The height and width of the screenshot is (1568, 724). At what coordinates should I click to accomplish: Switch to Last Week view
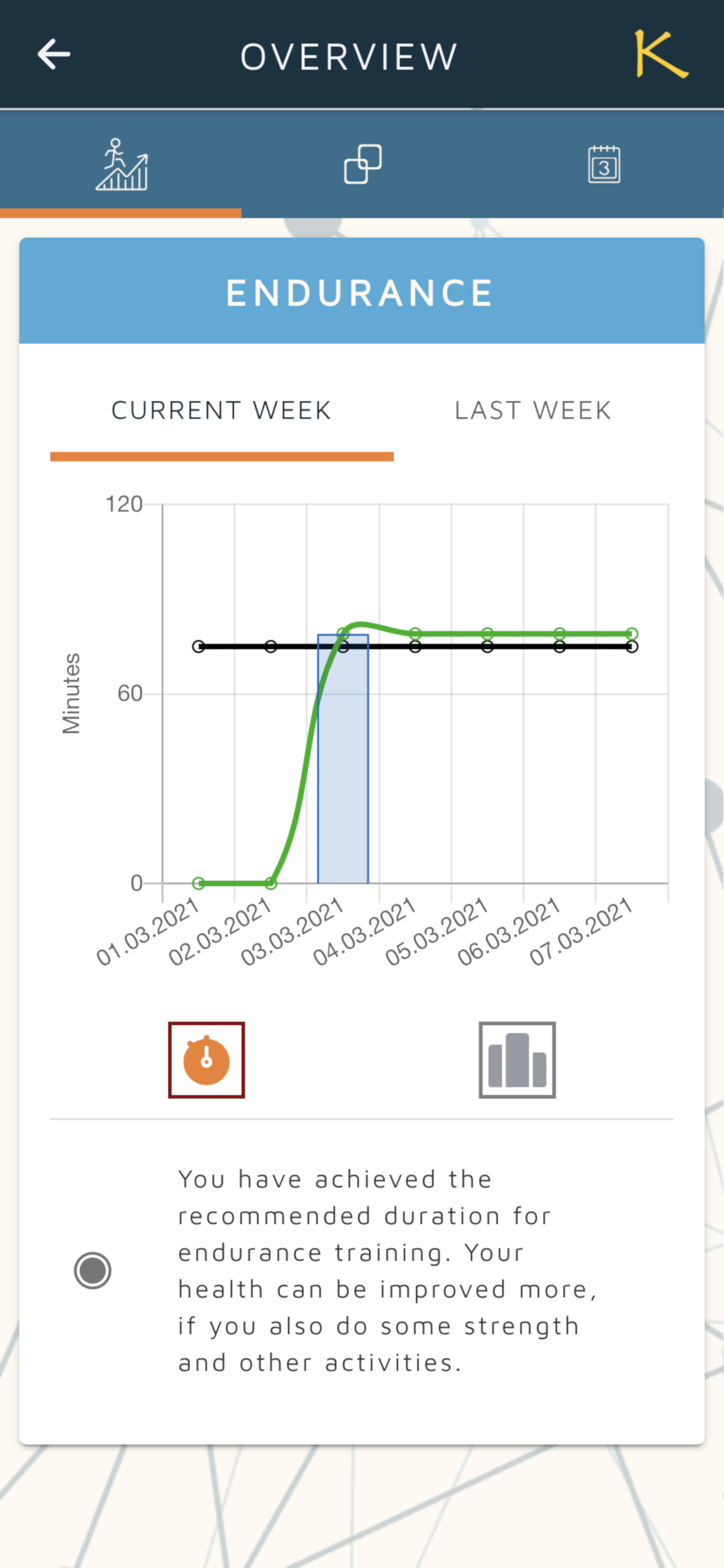click(x=533, y=411)
